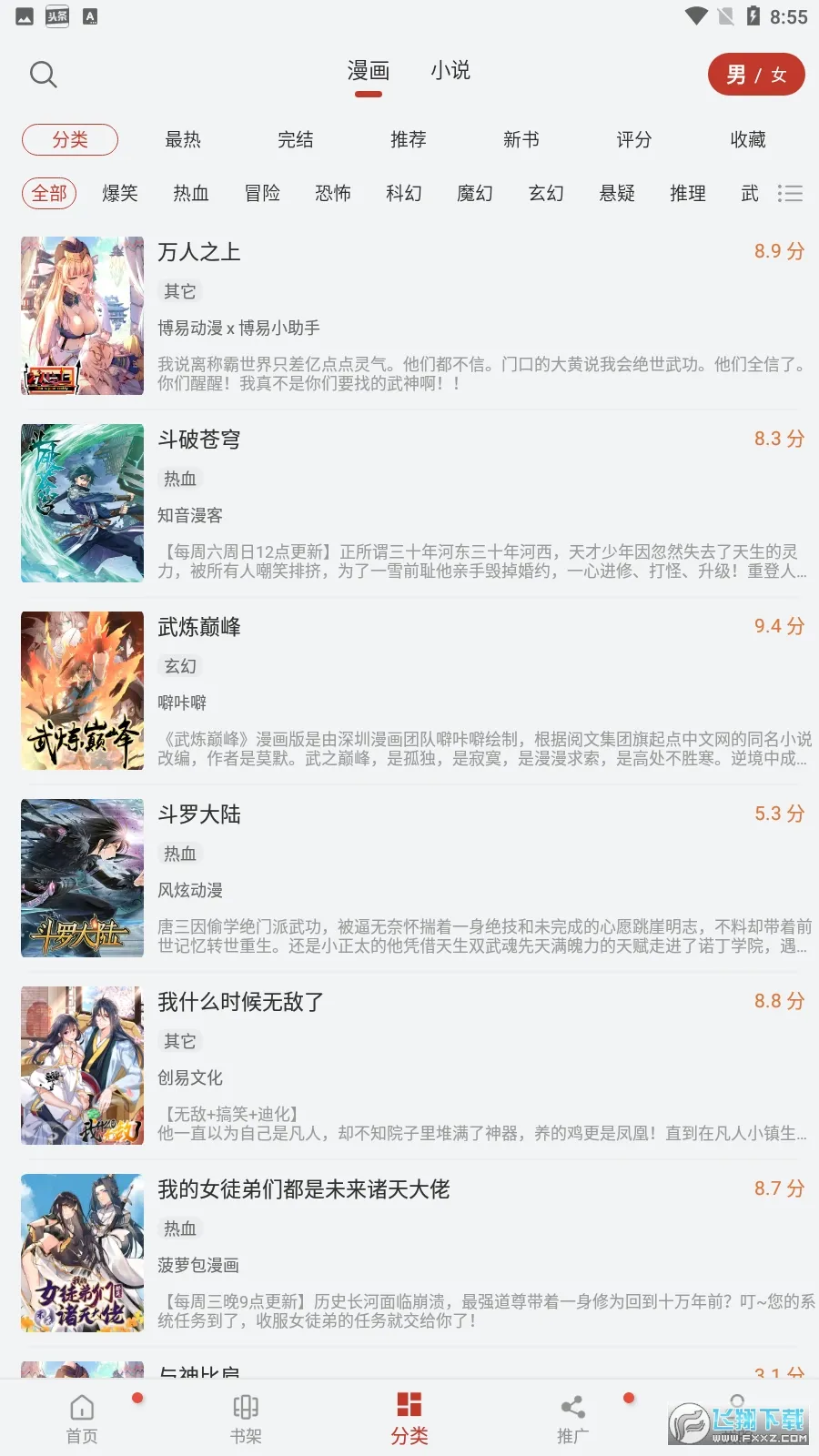Open the 书架 tab
Viewport: 819px width, 1456px height.
point(246,1419)
